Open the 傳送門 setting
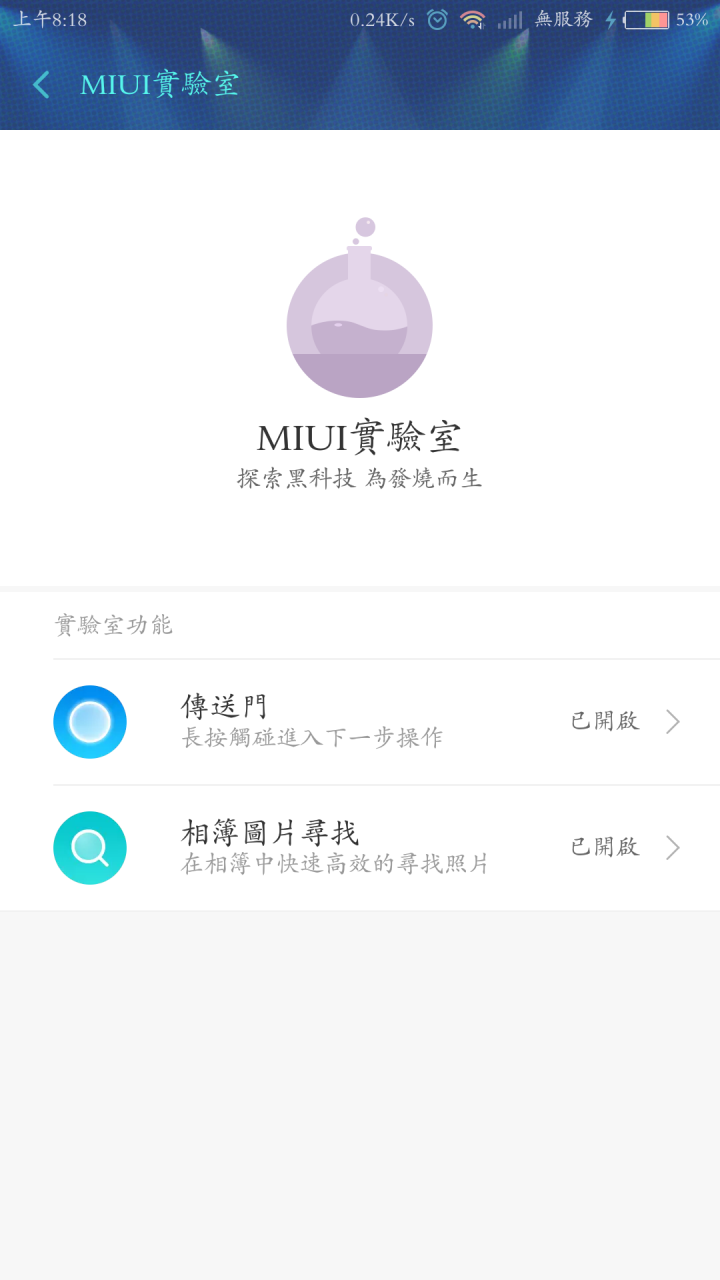The image size is (720, 1280). tap(360, 722)
